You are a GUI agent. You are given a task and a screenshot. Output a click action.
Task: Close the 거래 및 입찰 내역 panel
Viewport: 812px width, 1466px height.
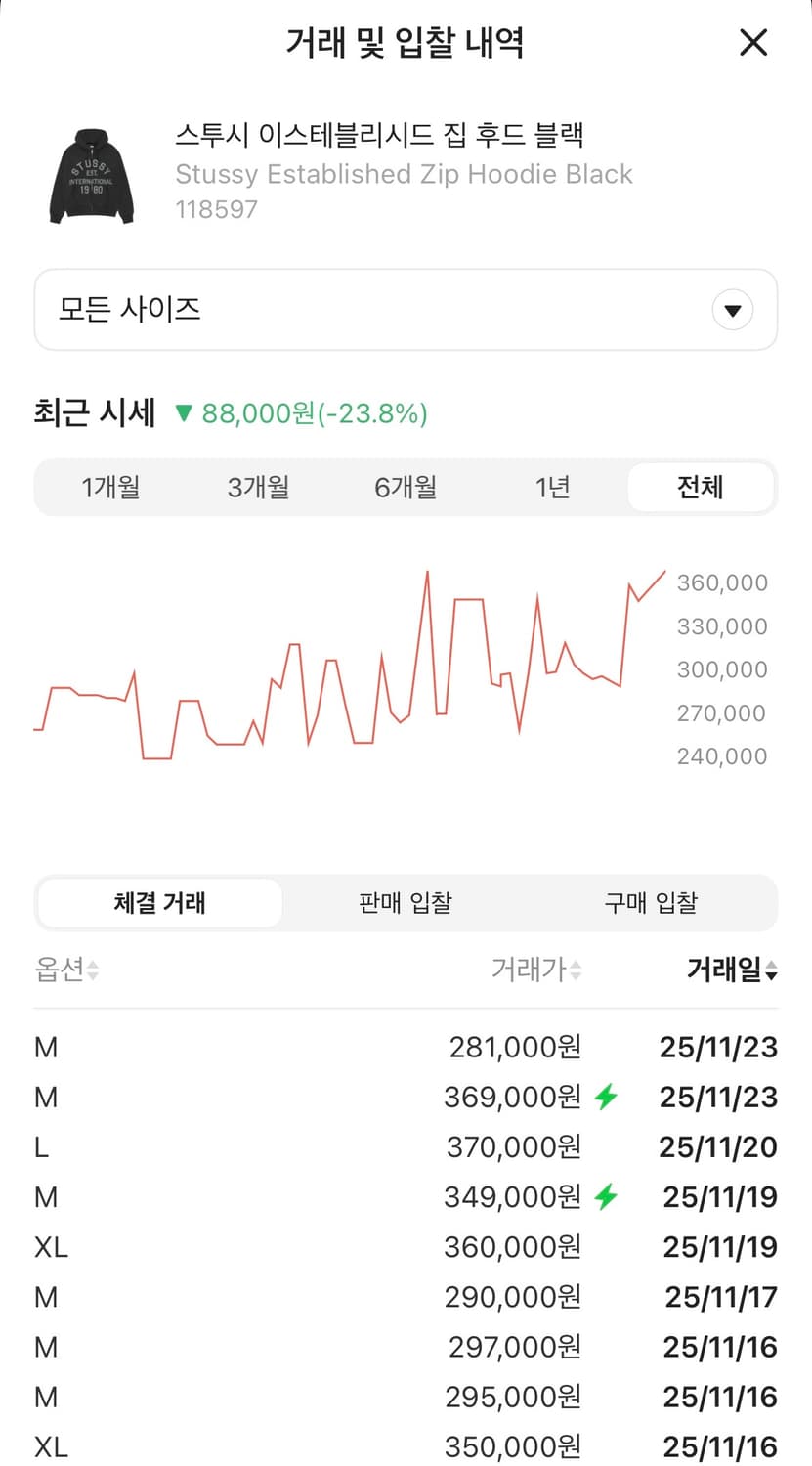752,43
